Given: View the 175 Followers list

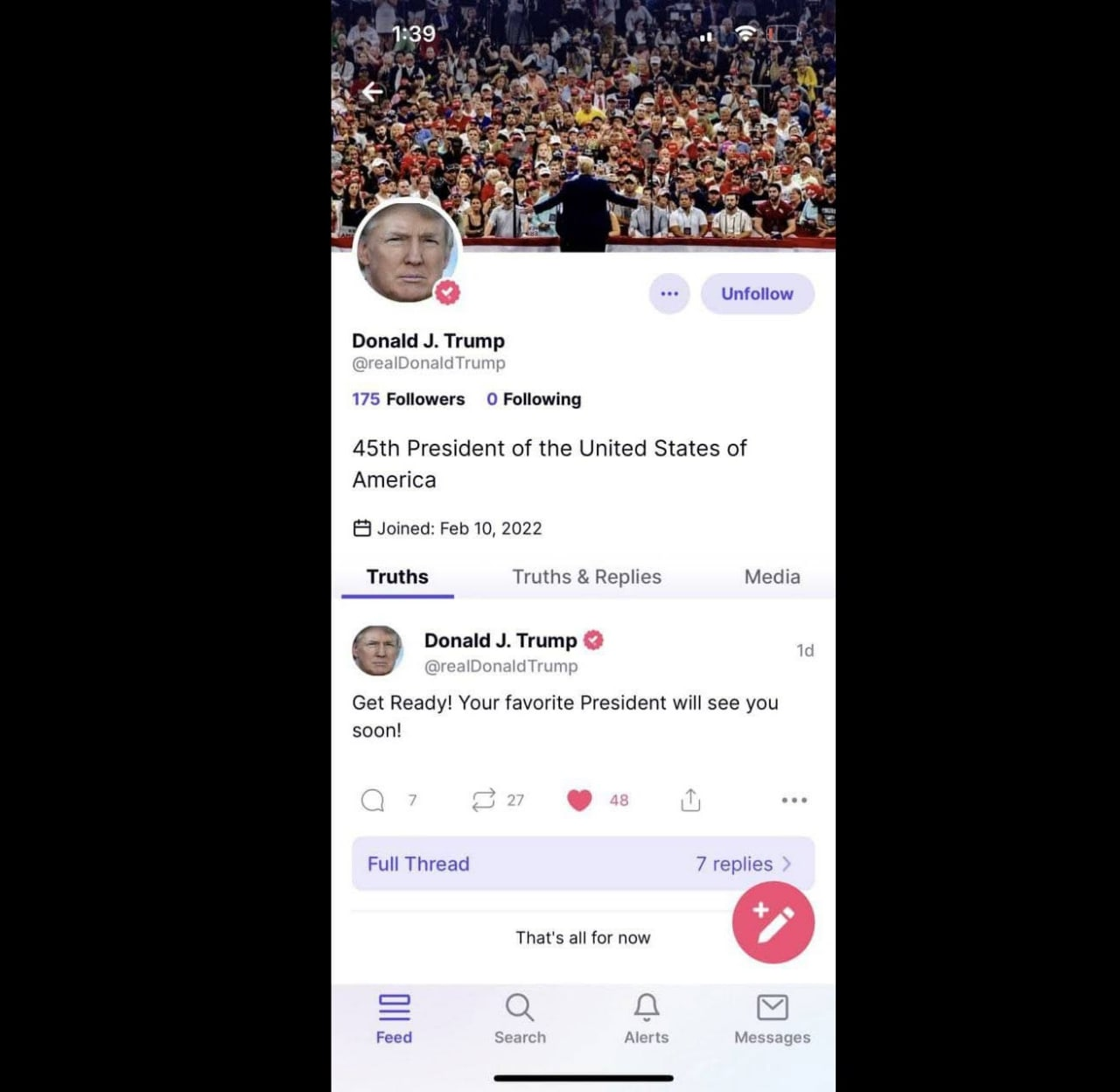Looking at the screenshot, I should 409,399.
